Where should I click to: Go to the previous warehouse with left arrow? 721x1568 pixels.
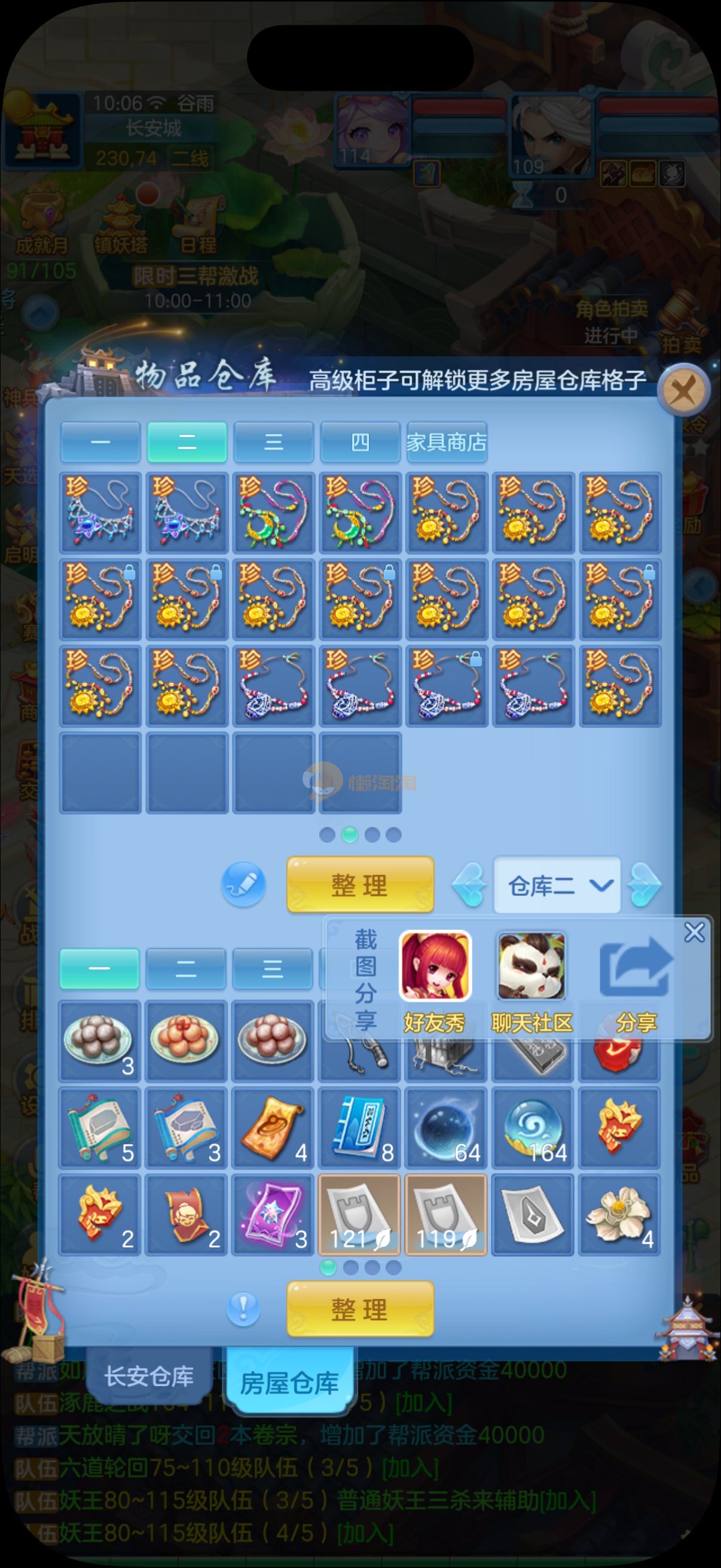[469, 885]
